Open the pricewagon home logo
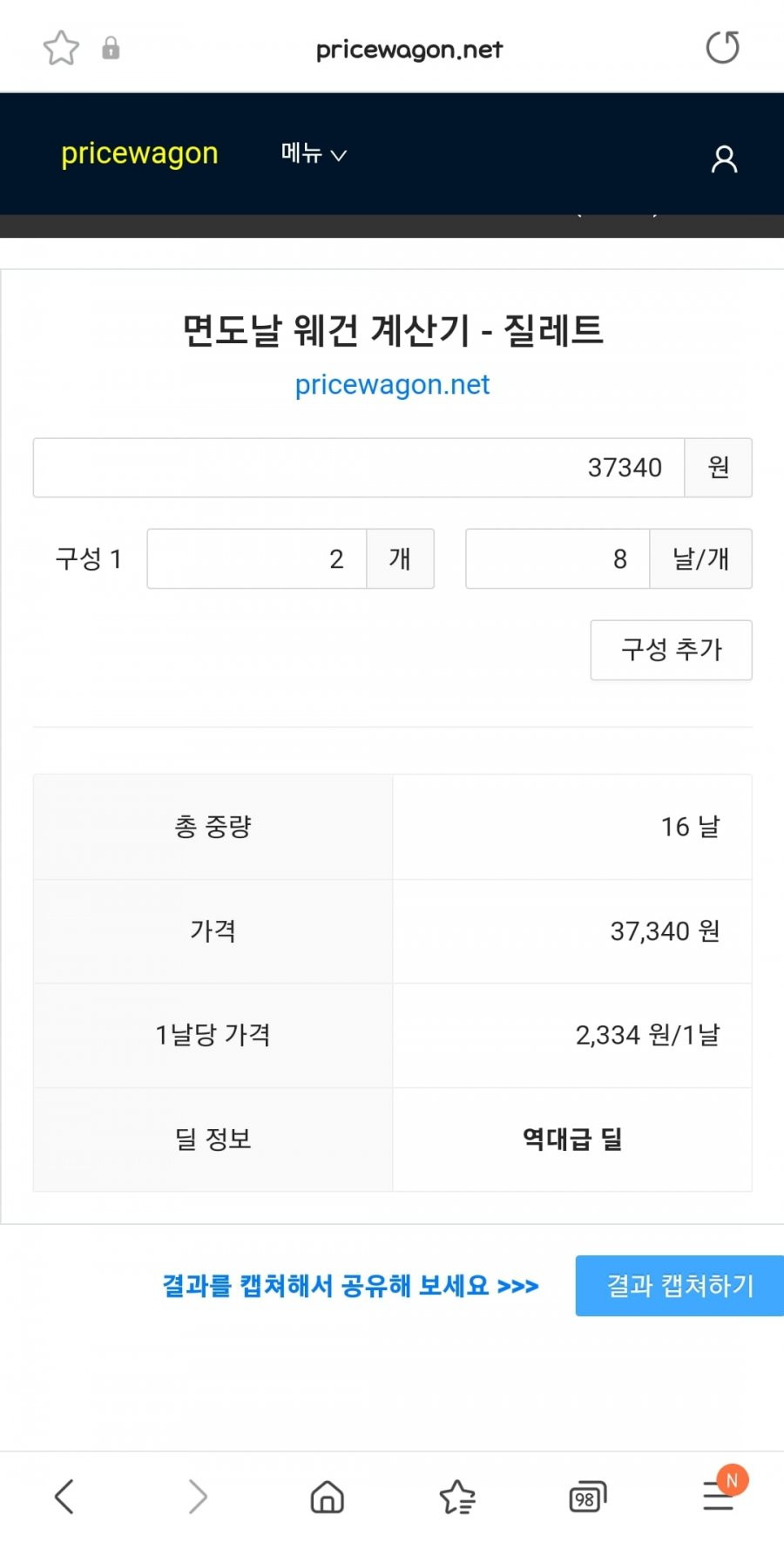The image size is (784, 1542). (139, 153)
